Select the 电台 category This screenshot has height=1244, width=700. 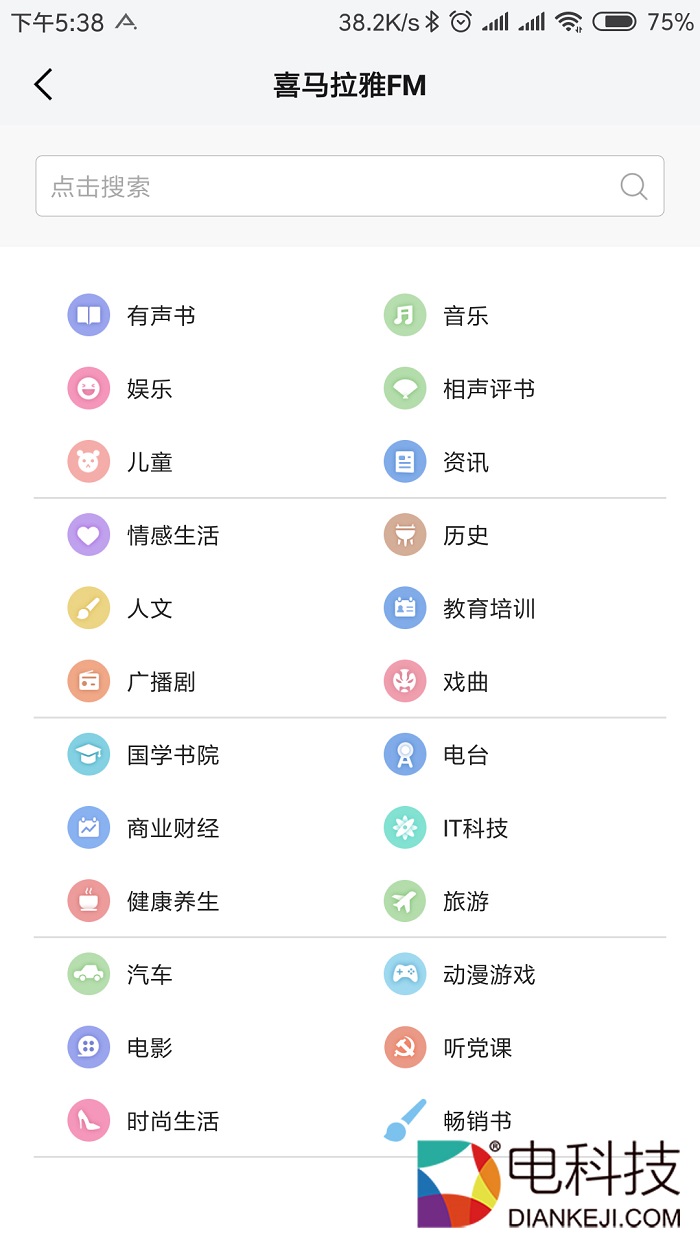pos(465,755)
